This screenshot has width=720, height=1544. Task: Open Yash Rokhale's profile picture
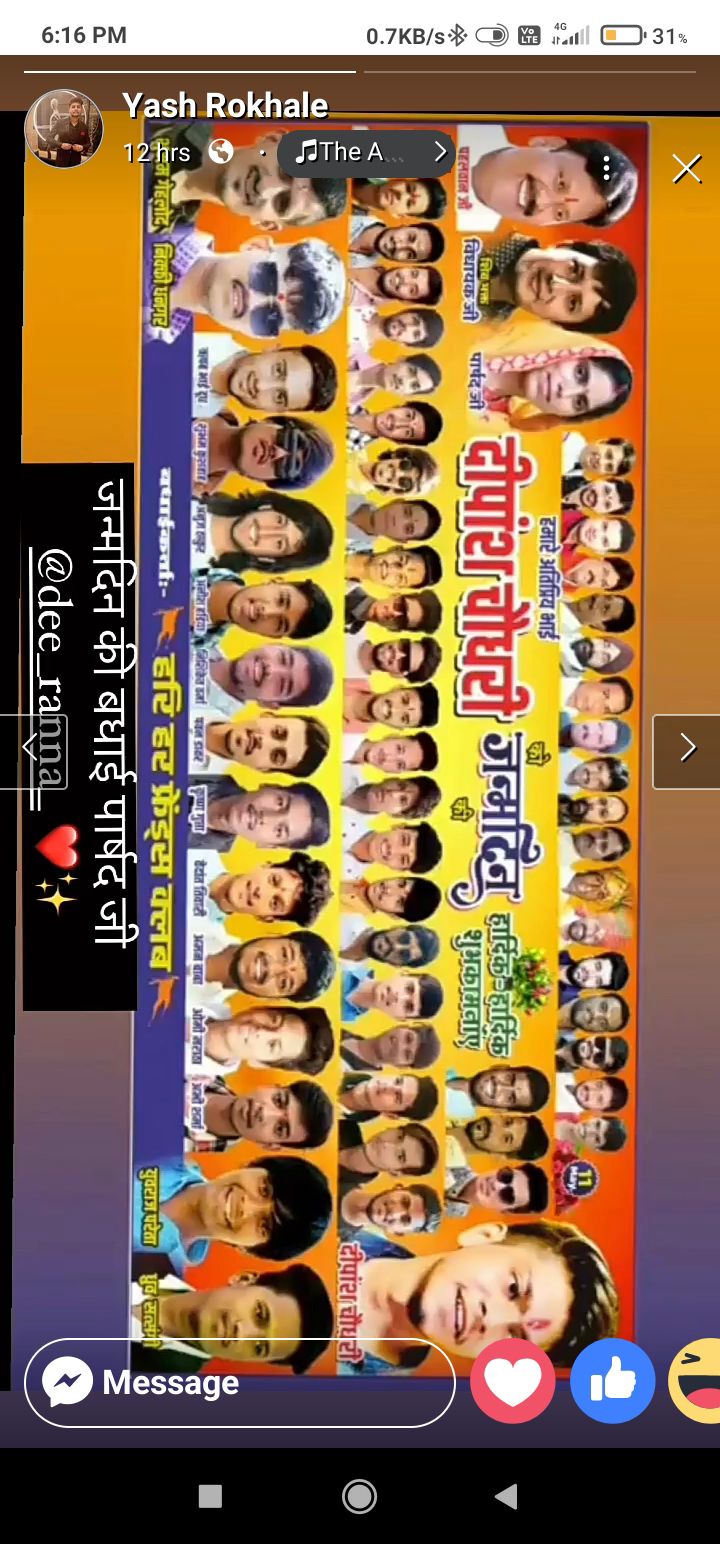(63, 128)
